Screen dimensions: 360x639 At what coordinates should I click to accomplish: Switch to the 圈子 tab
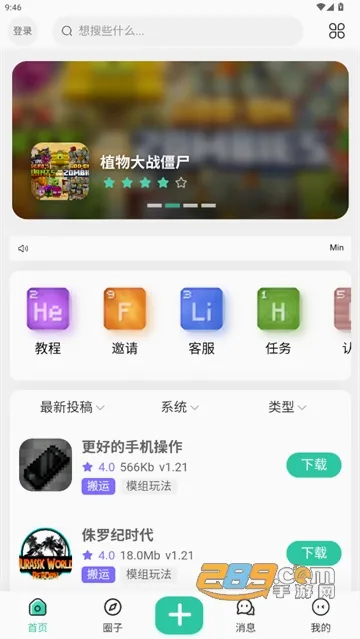(x=113, y=615)
